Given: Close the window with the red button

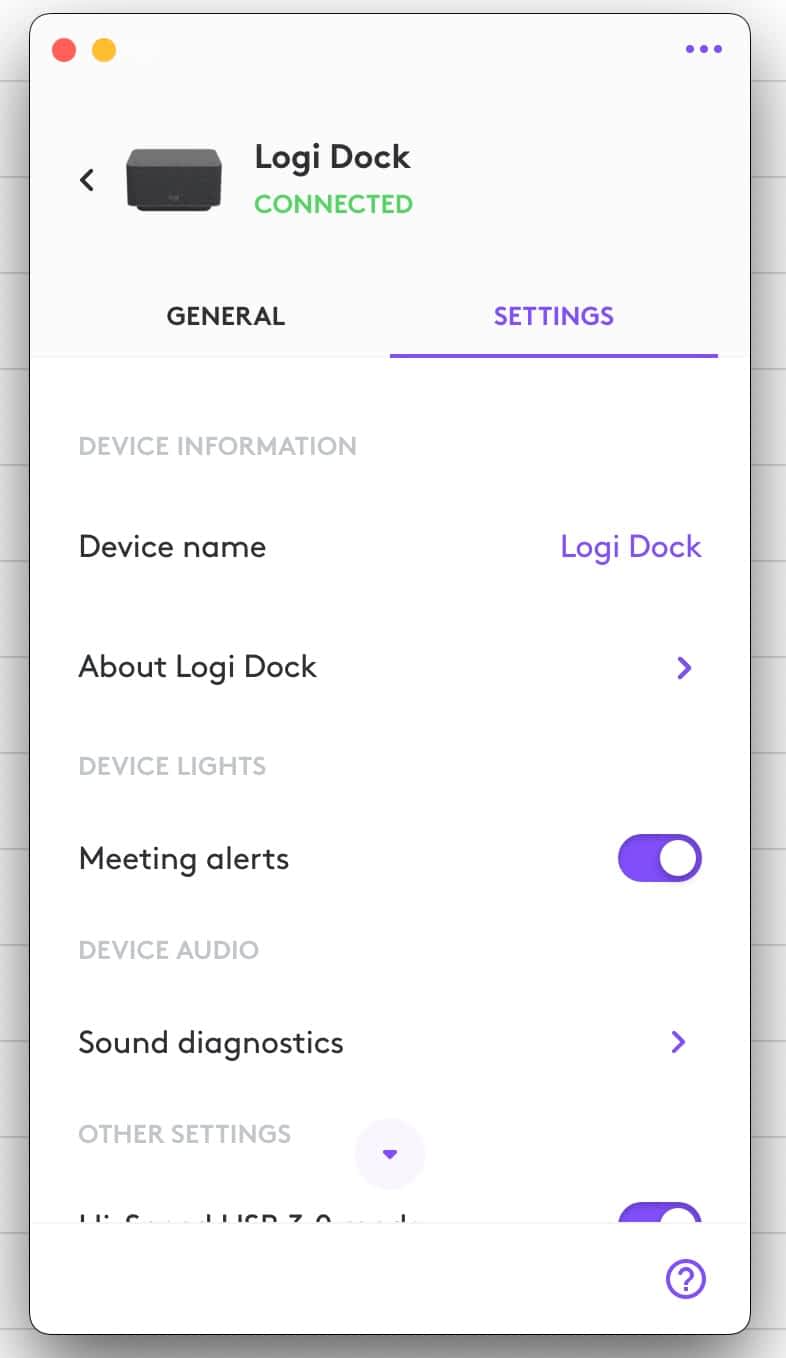Looking at the screenshot, I should [64, 49].
